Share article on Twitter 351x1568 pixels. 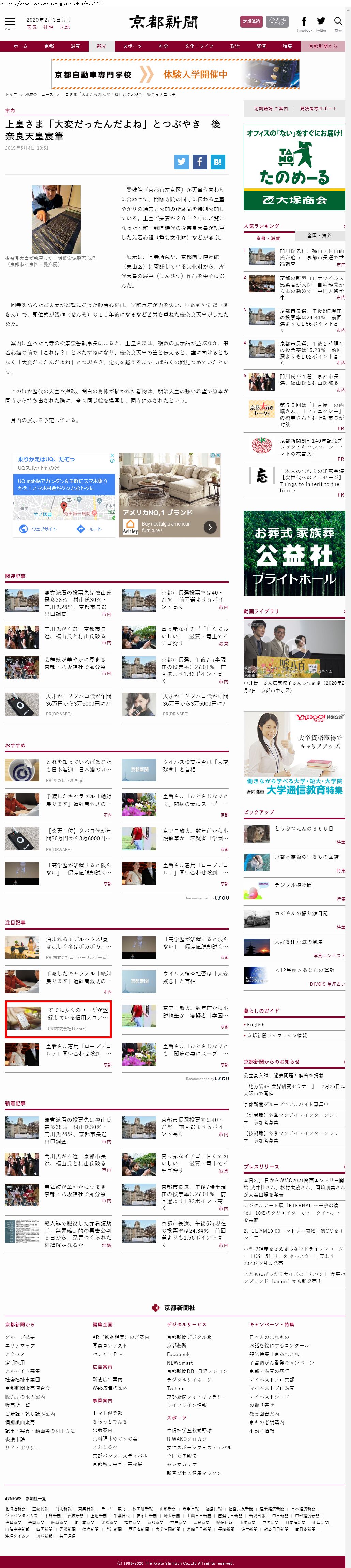tap(182, 162)
